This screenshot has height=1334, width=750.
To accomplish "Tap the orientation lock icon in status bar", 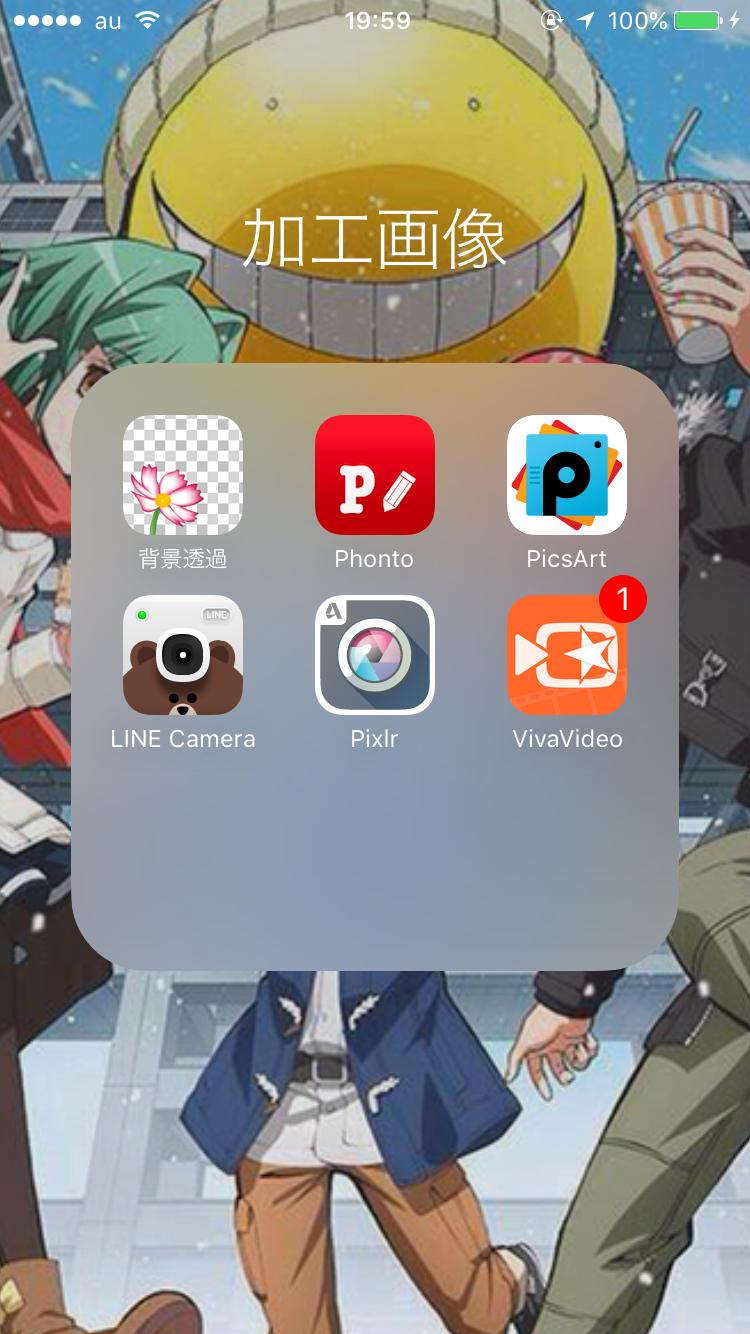I will click(551, 18).
